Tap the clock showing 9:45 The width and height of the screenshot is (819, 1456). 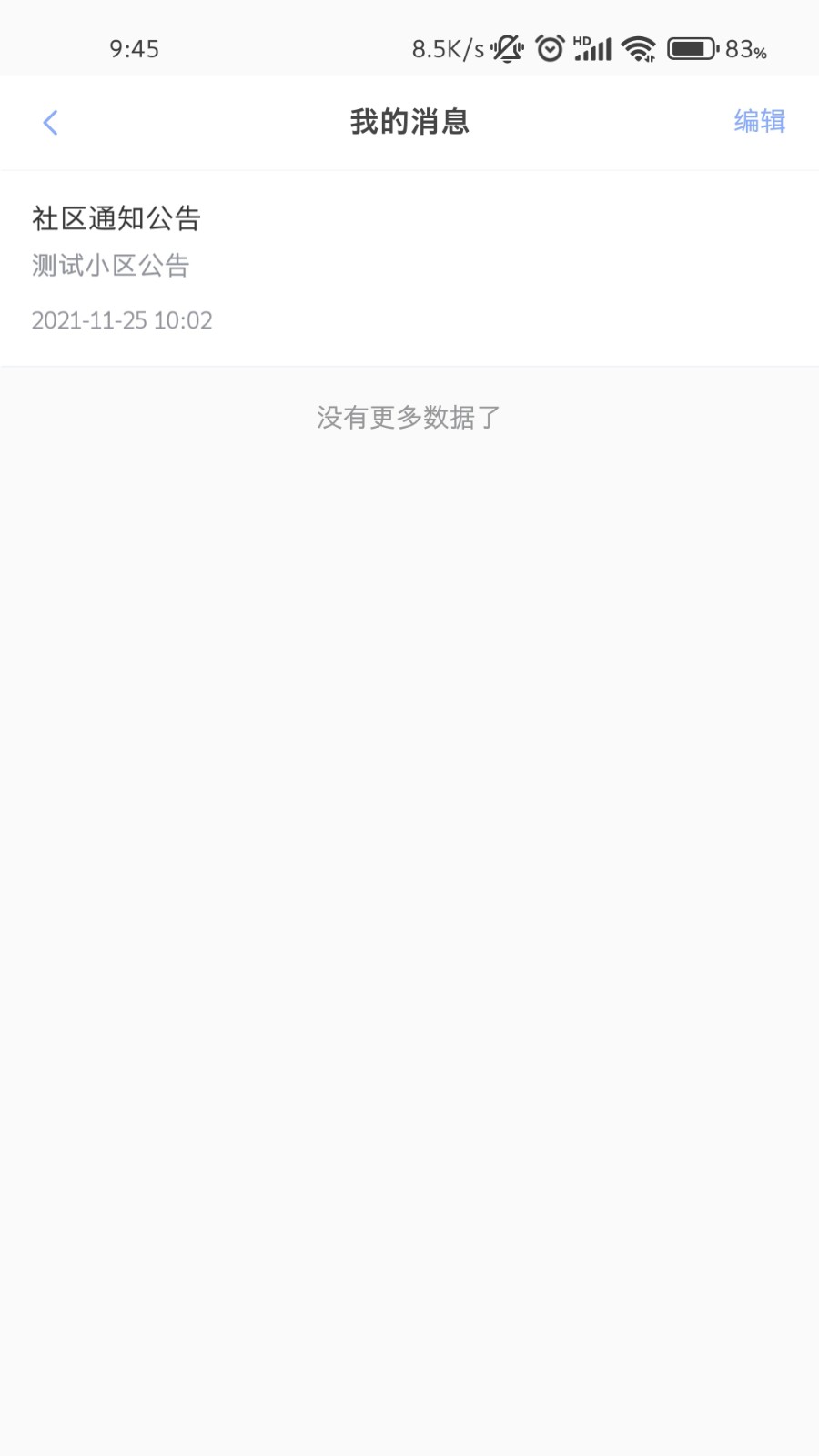pyautogui.click(x=134, y=49)
